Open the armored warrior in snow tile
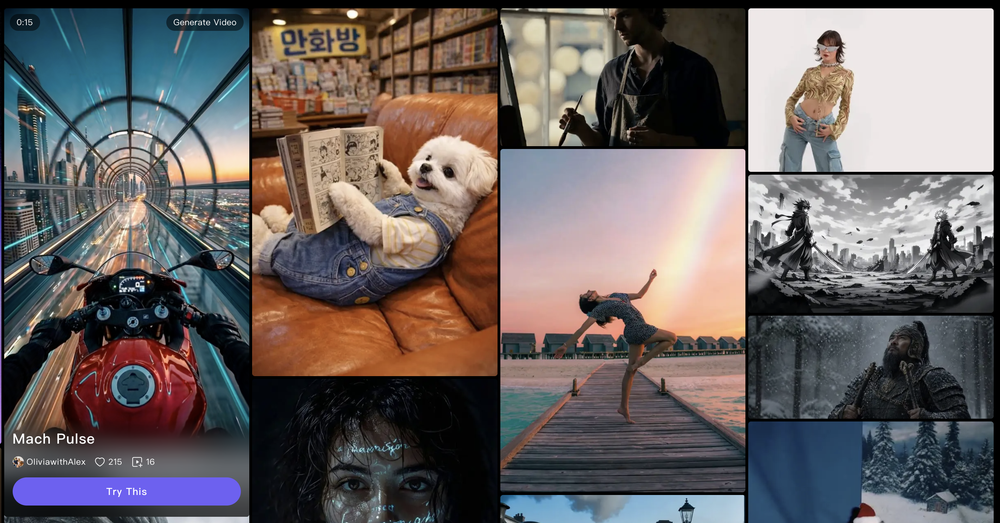Image resolution: width=1000 pixels, height=523 pixels. [870, 367]
